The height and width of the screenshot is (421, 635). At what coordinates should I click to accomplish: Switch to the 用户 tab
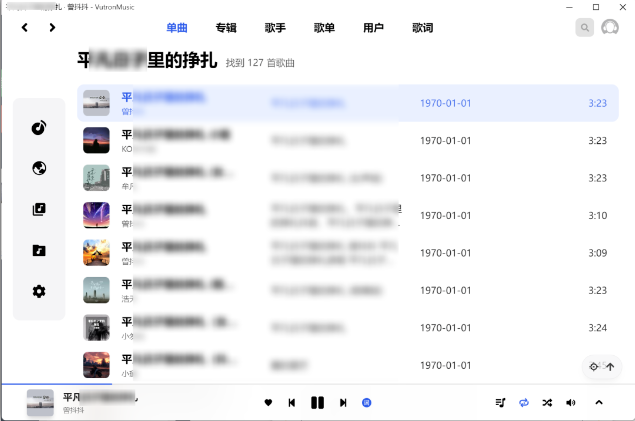(x=373, y=28)
